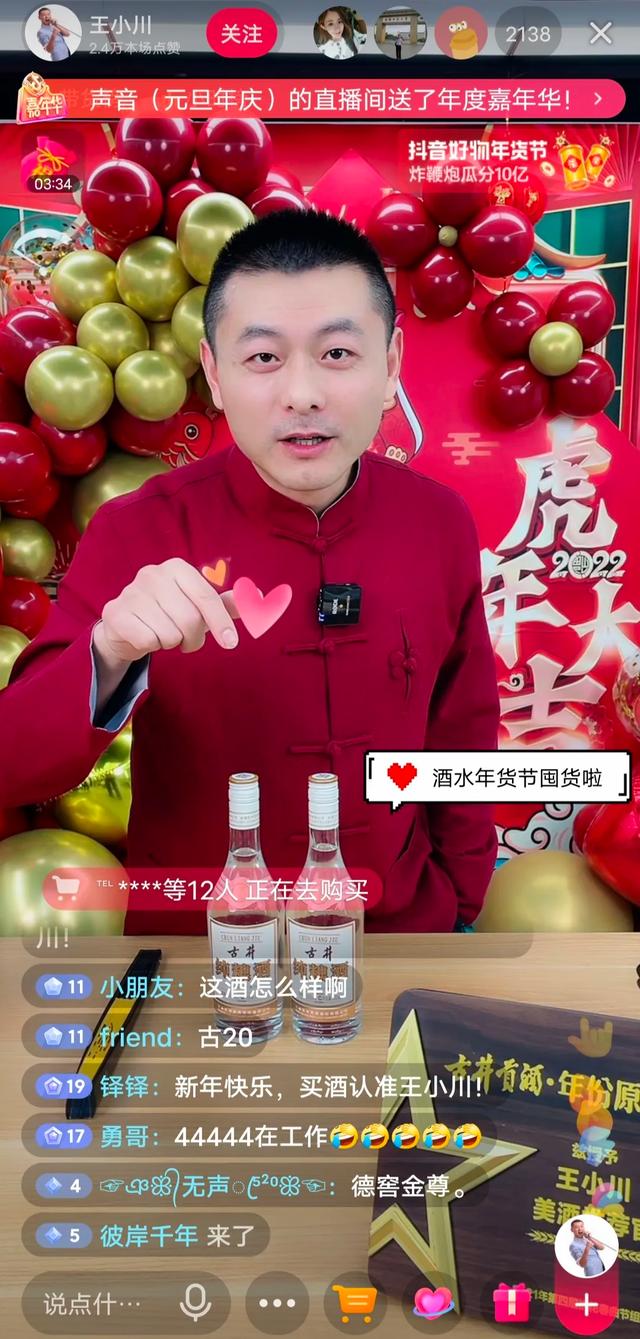
Task: Start voice input with the microphone
Action: [x=195, y=1303]
